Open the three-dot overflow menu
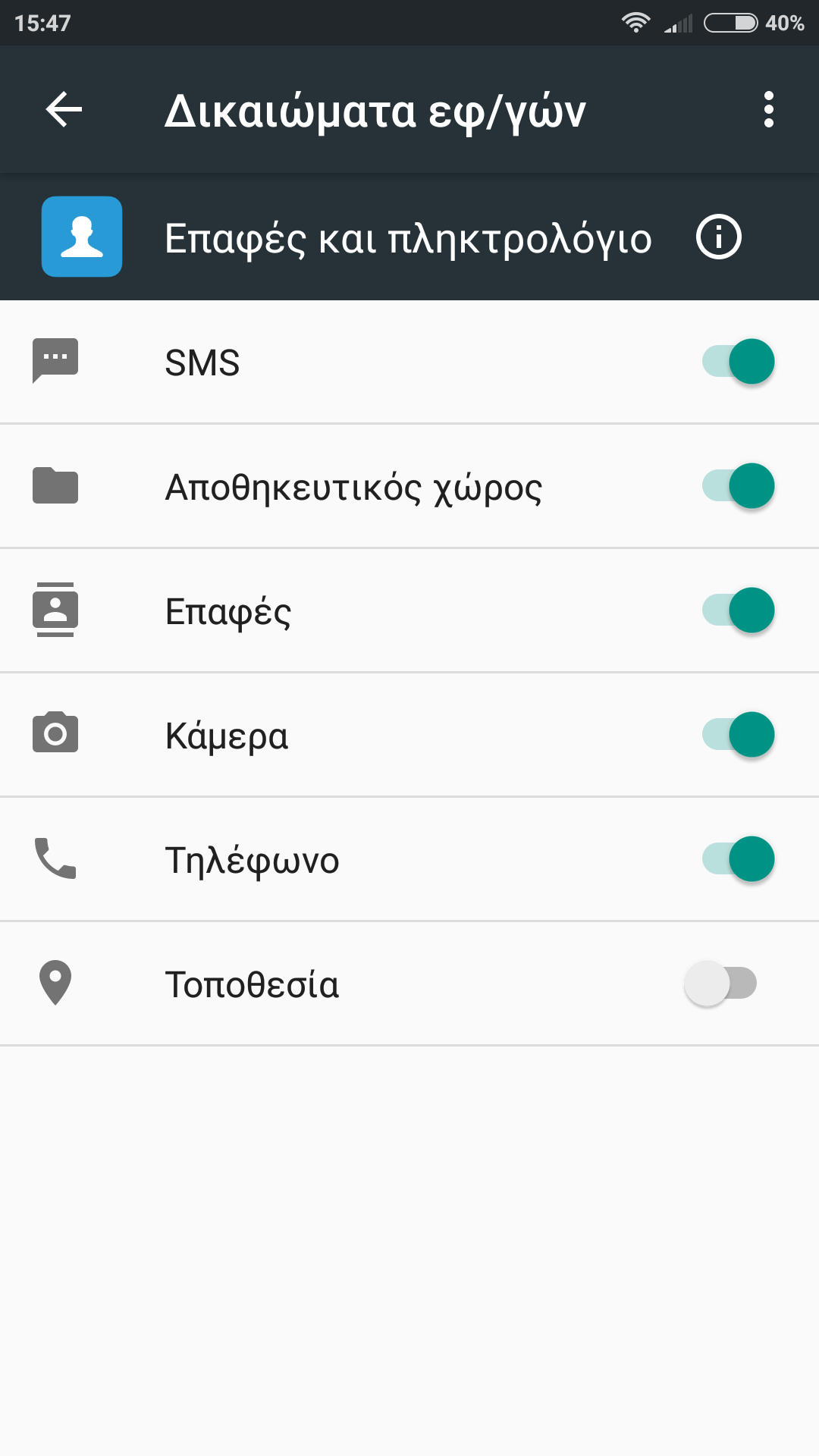This screenshot has width=819, height=1456. 768,110
